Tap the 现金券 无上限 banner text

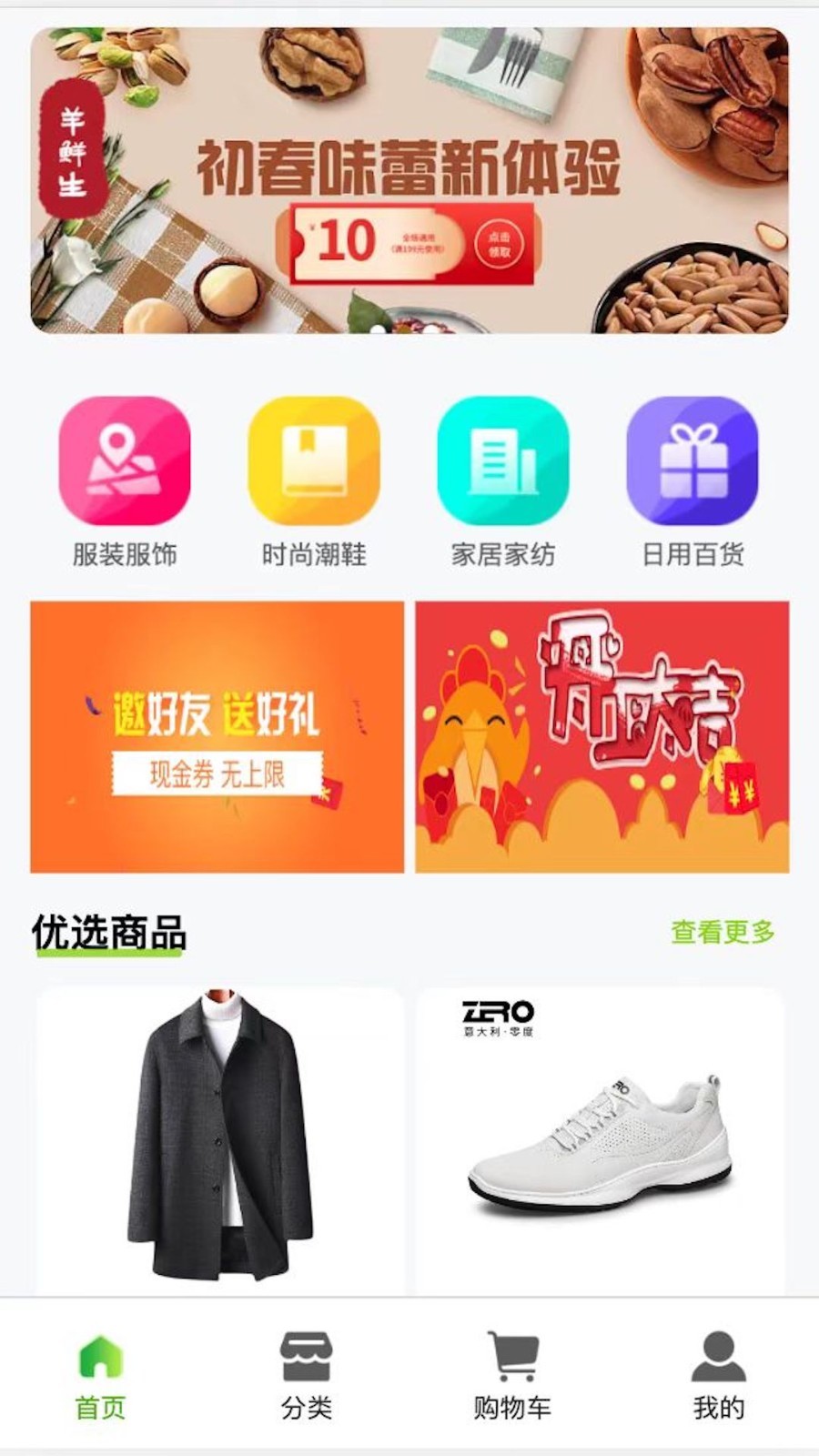[x=218, y=773]
